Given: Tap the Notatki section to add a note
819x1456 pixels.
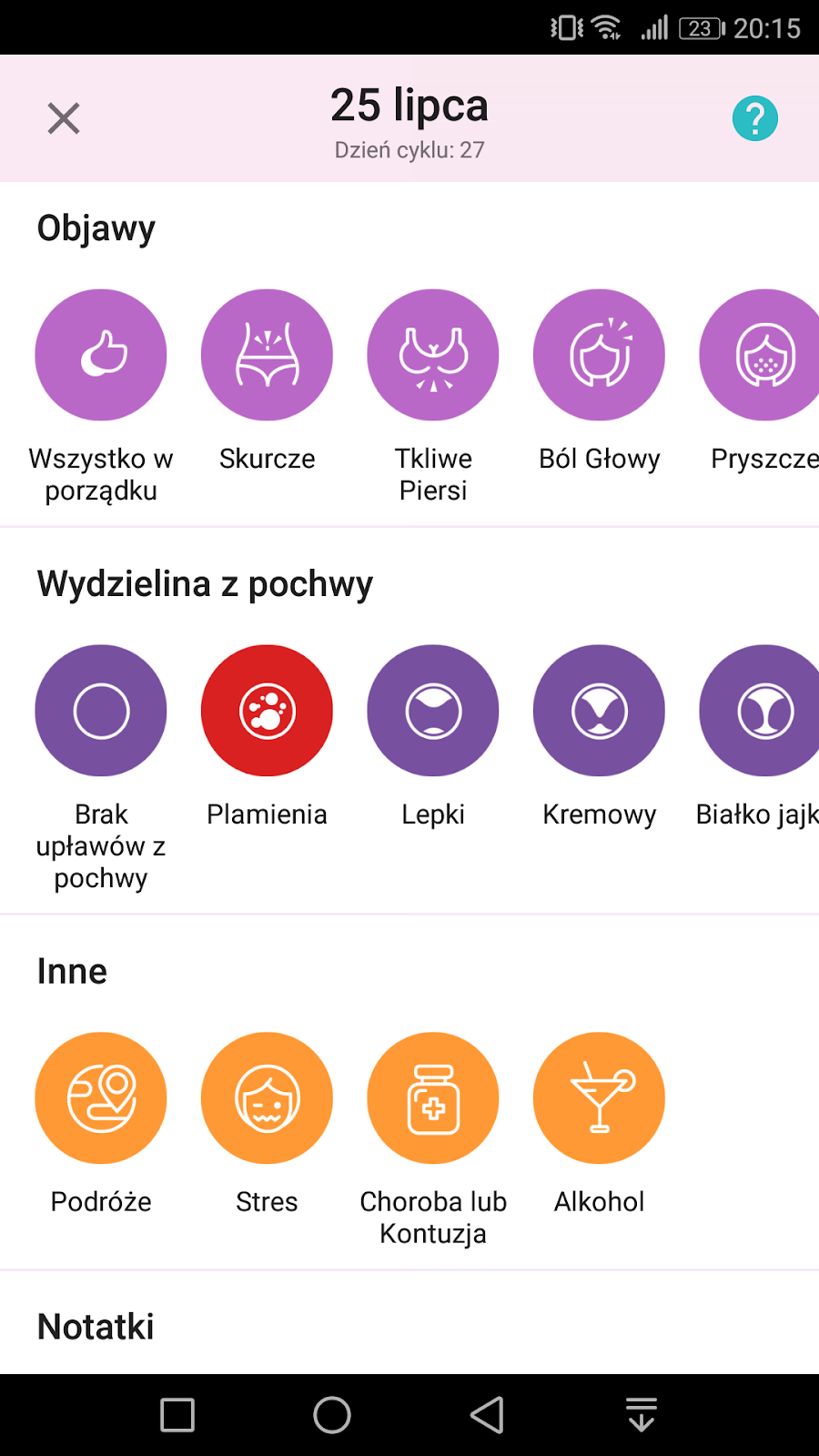Looking at the screenshot, I should point(96,1327).
